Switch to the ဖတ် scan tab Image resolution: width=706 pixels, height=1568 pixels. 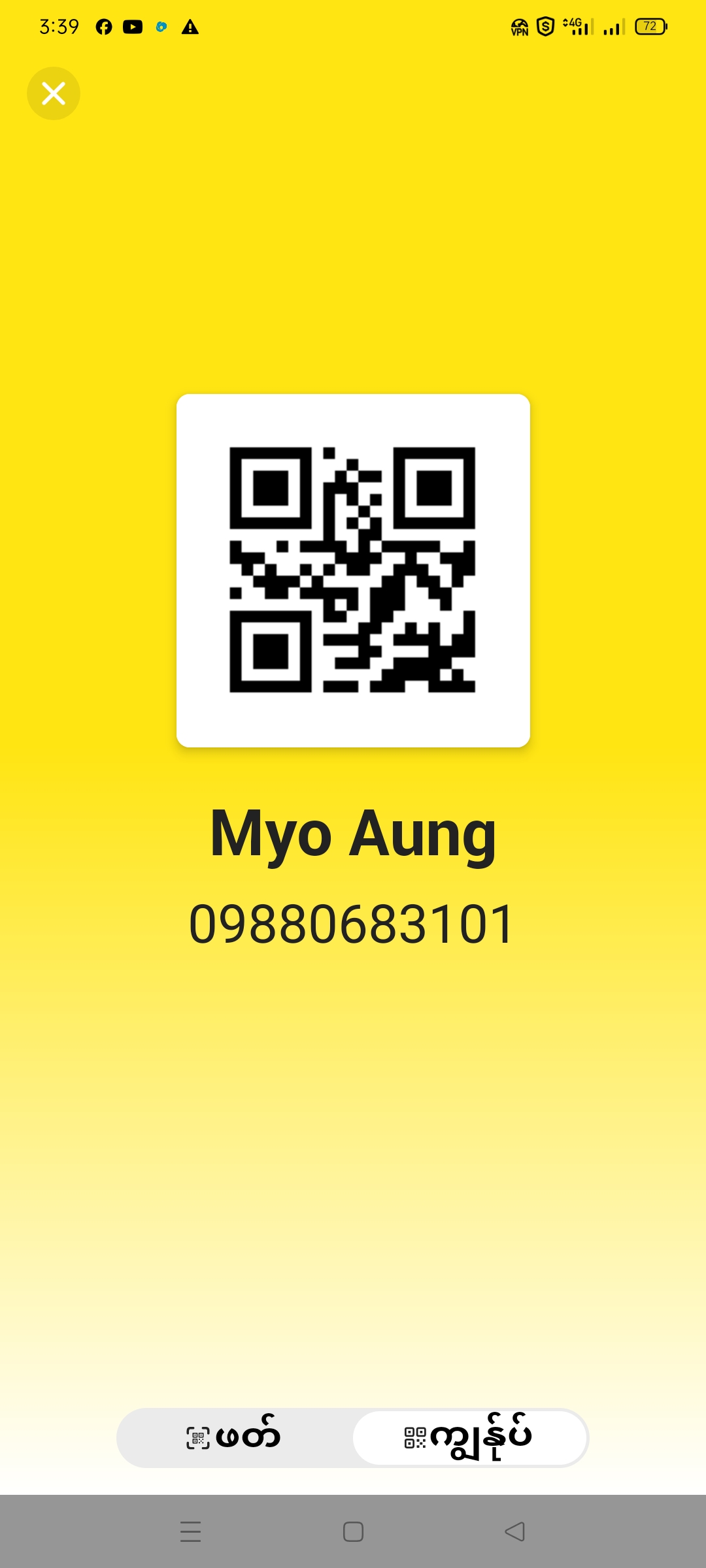click(x=234, y=1438)
